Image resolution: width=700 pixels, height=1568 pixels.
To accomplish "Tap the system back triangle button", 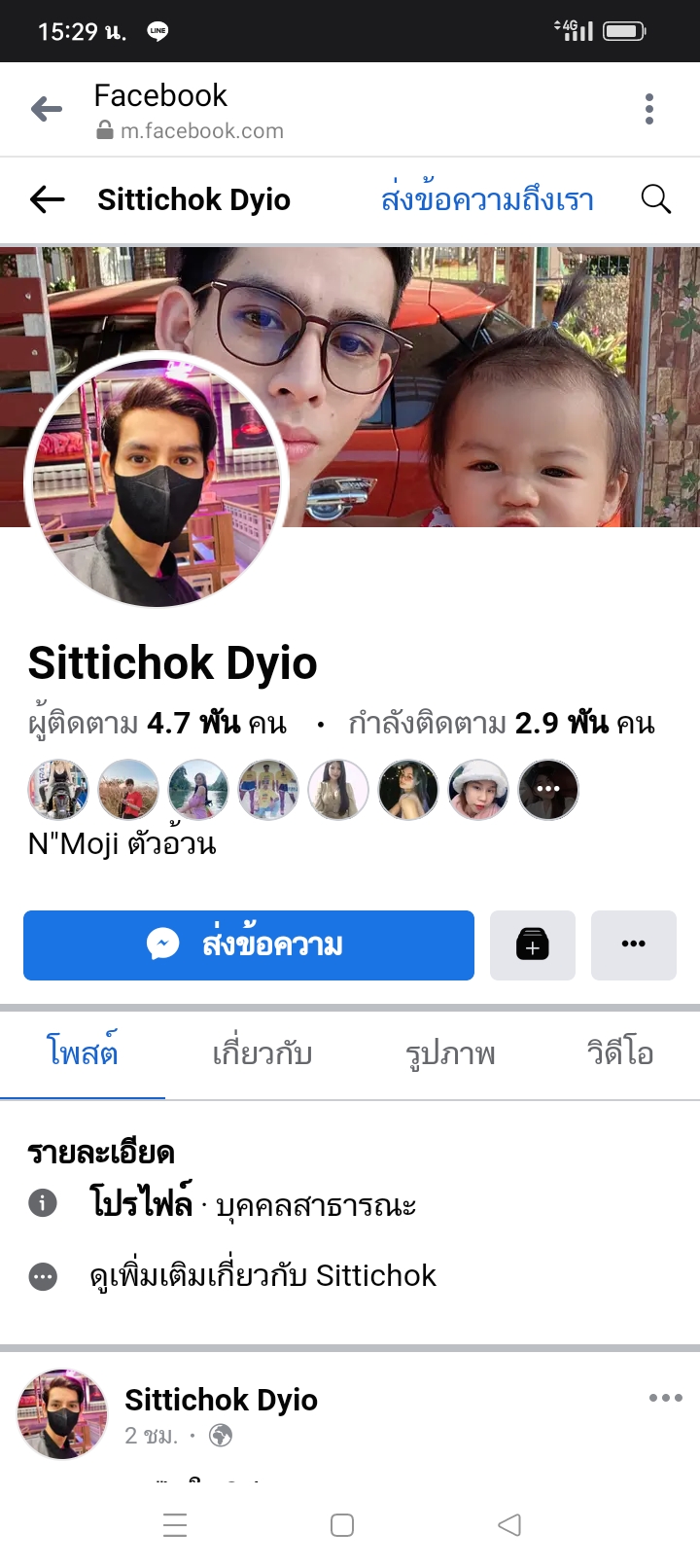I will [509, 1525].
